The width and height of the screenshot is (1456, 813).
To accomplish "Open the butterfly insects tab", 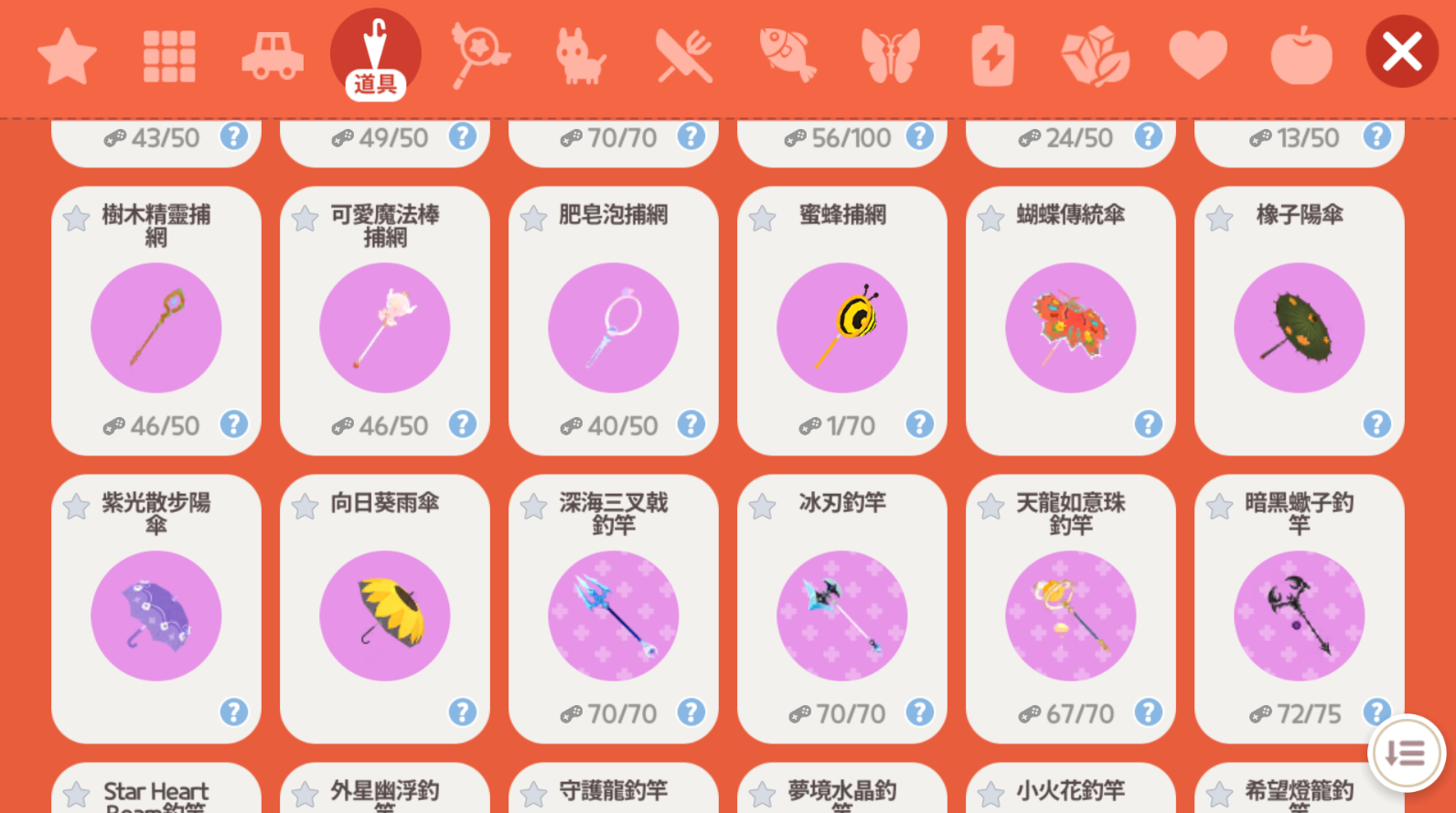I will pyautogui.click(x=890, y=57).
